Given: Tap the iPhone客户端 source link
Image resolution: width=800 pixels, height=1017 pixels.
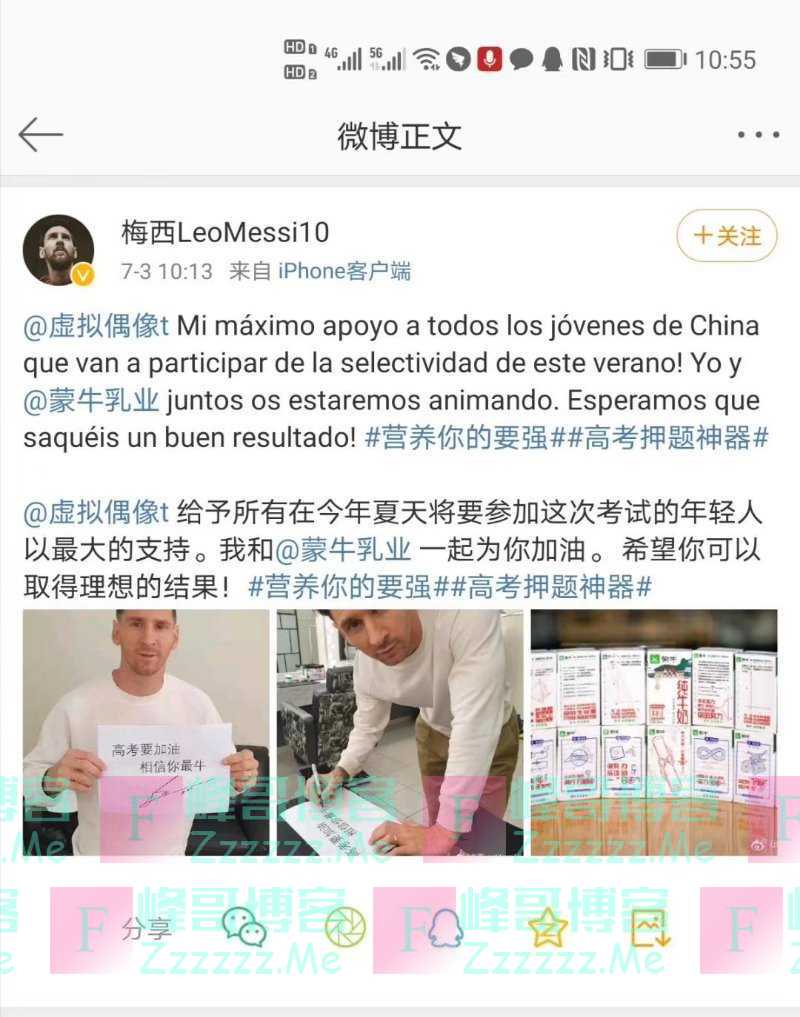Looking at the screenshot, I should tap(343, 271).
